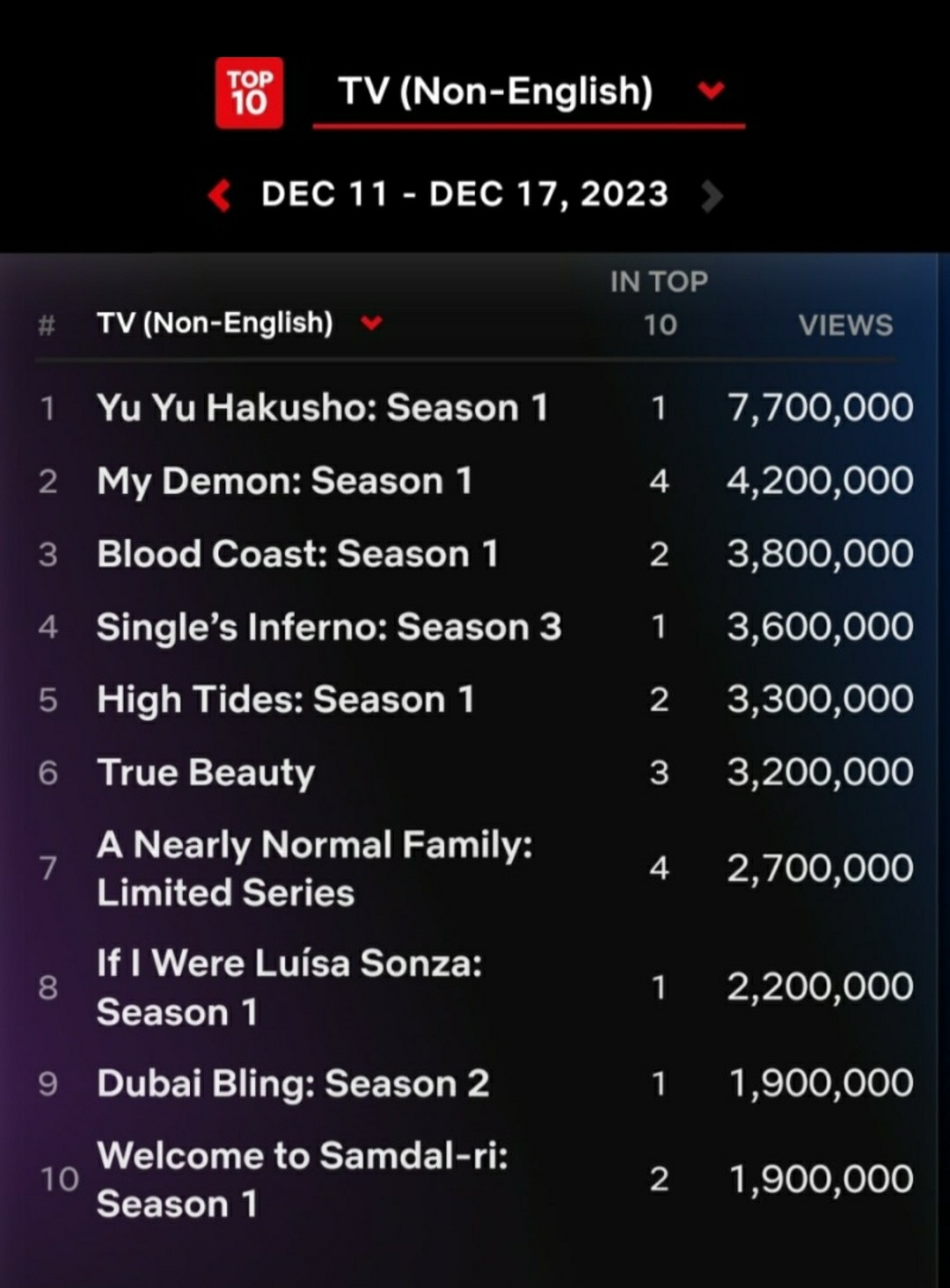Viewport: 950px width, 1288px height.
Task: Go to the next week's chart
Action: pyautogui.click(x=711, y=196)
